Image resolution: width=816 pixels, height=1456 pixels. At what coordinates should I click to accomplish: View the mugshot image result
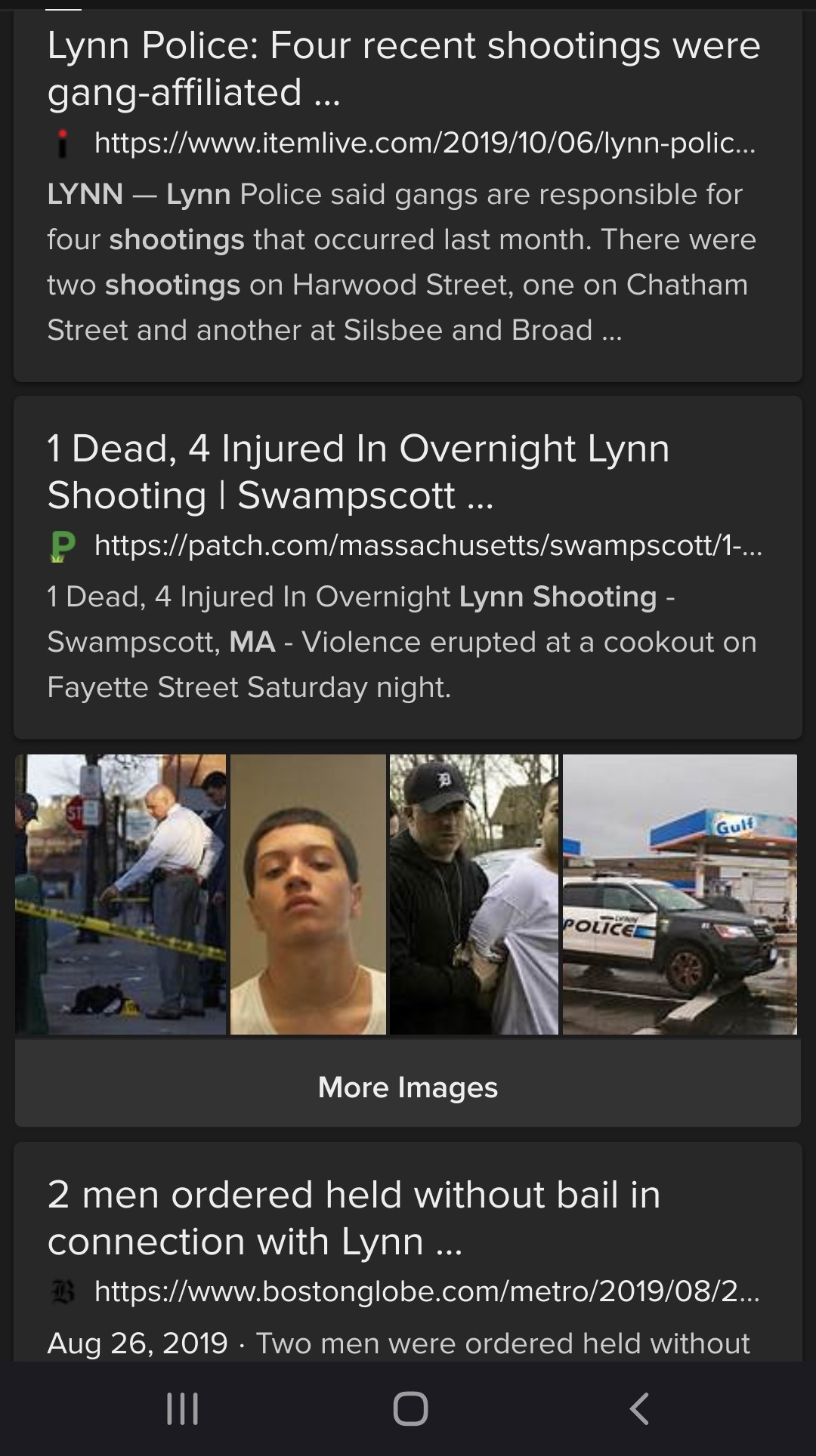pos(308,894)
